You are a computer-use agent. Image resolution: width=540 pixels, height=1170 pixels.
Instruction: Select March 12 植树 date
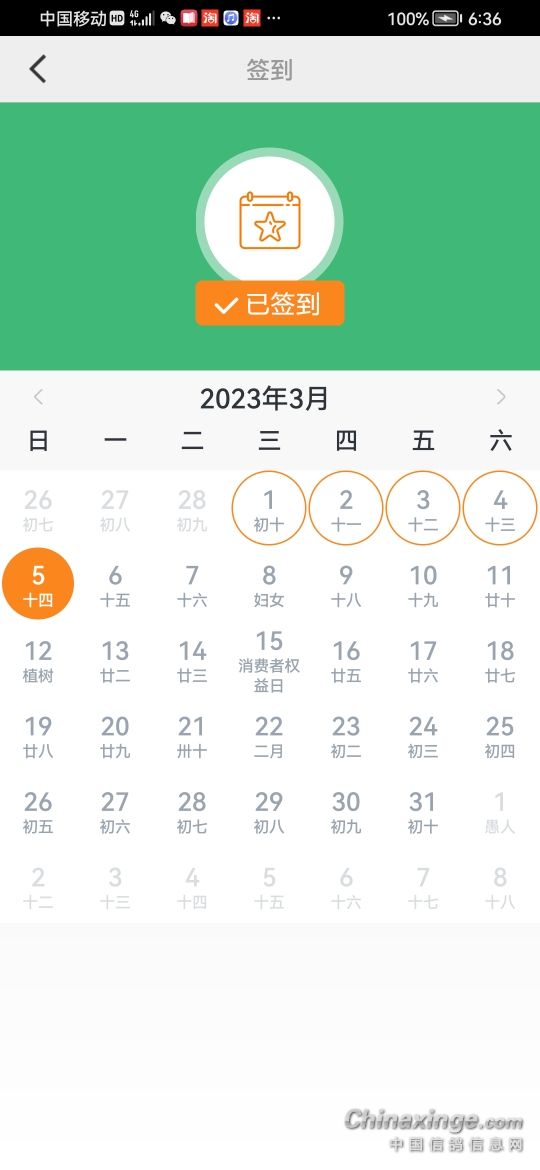pyautogui.click(x=38, y=660)
